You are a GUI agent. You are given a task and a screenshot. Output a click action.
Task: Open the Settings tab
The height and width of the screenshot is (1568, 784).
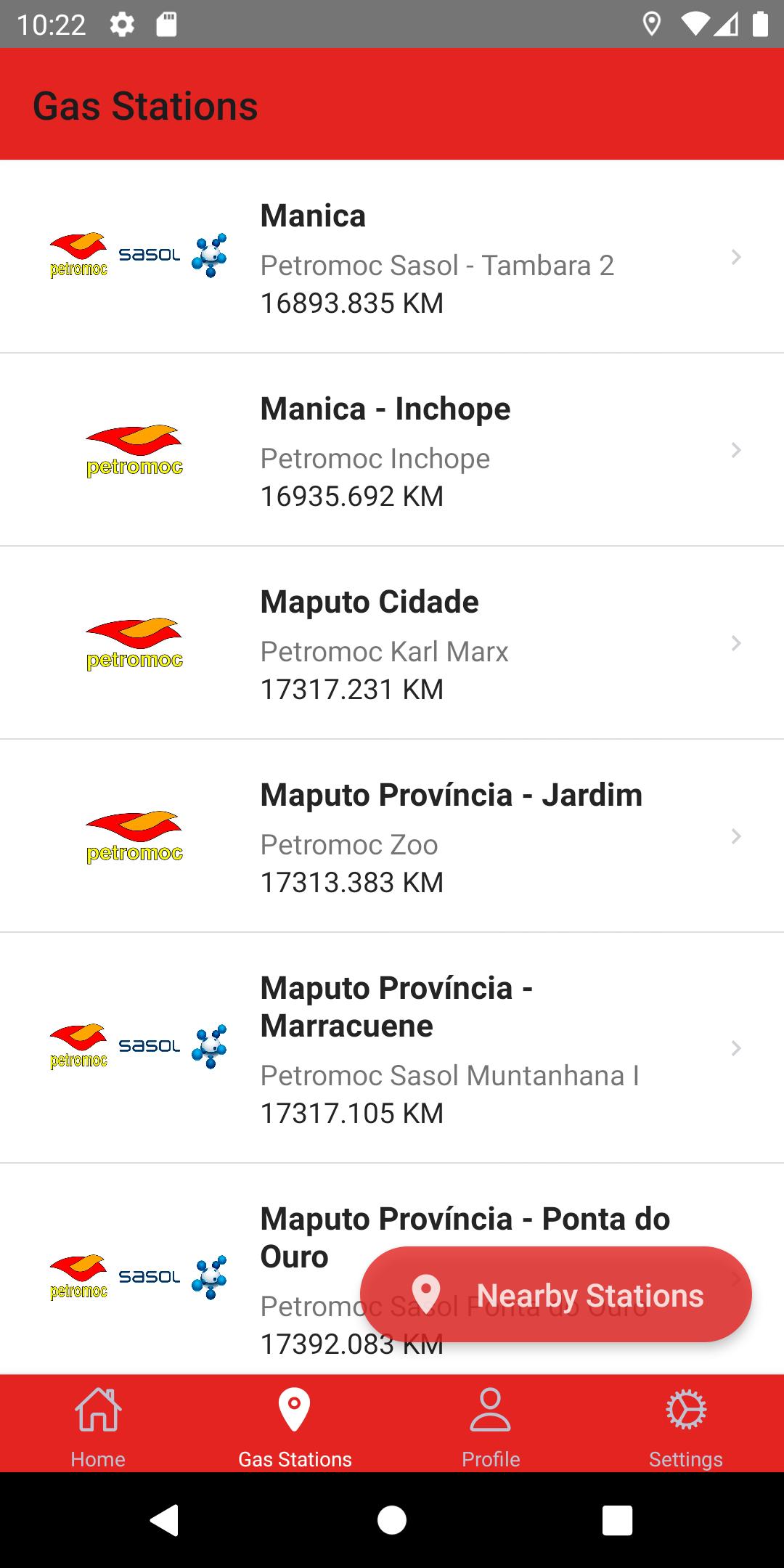click(686, 1424)
